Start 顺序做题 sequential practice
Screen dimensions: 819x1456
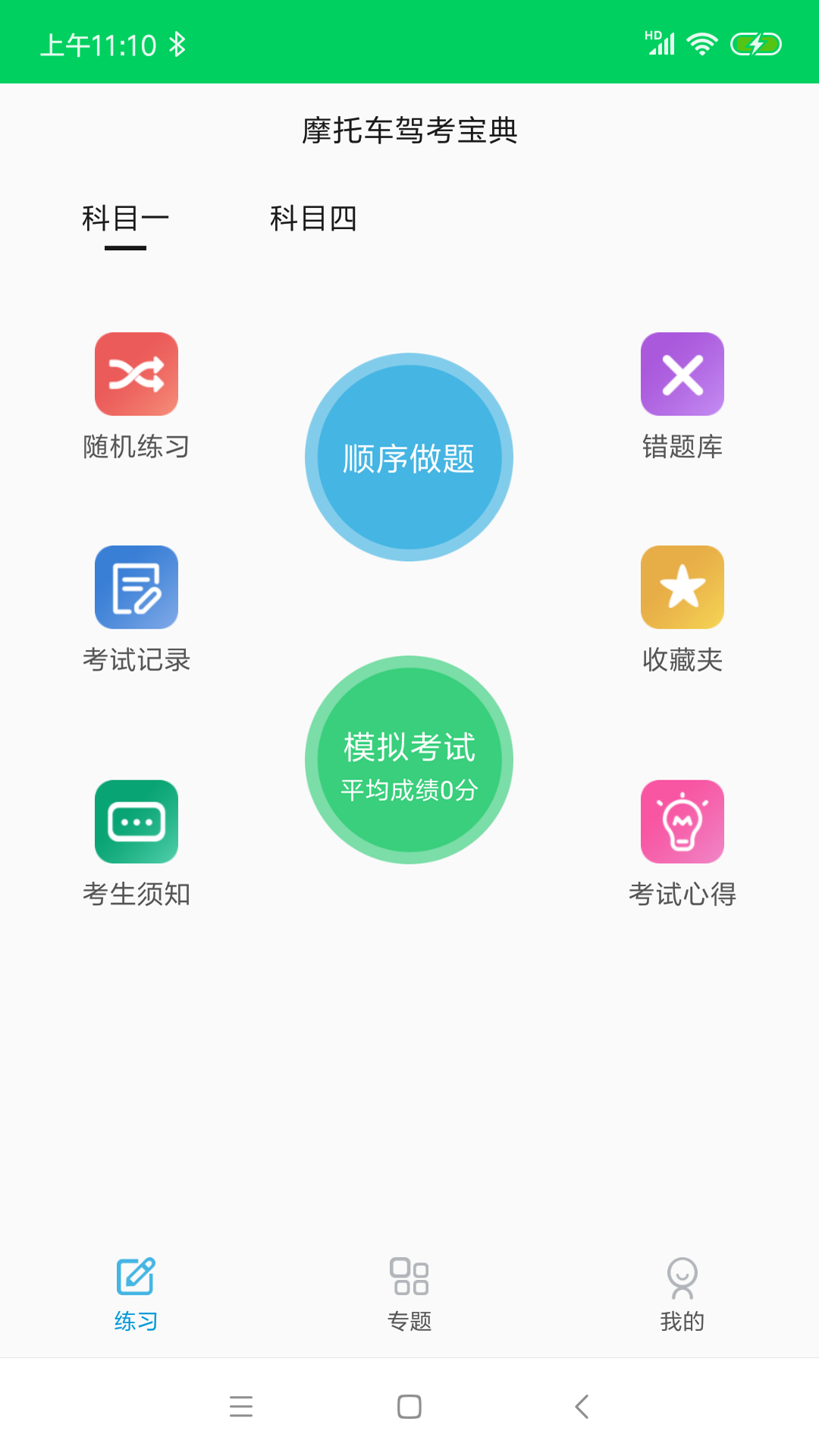click(409, 456)
